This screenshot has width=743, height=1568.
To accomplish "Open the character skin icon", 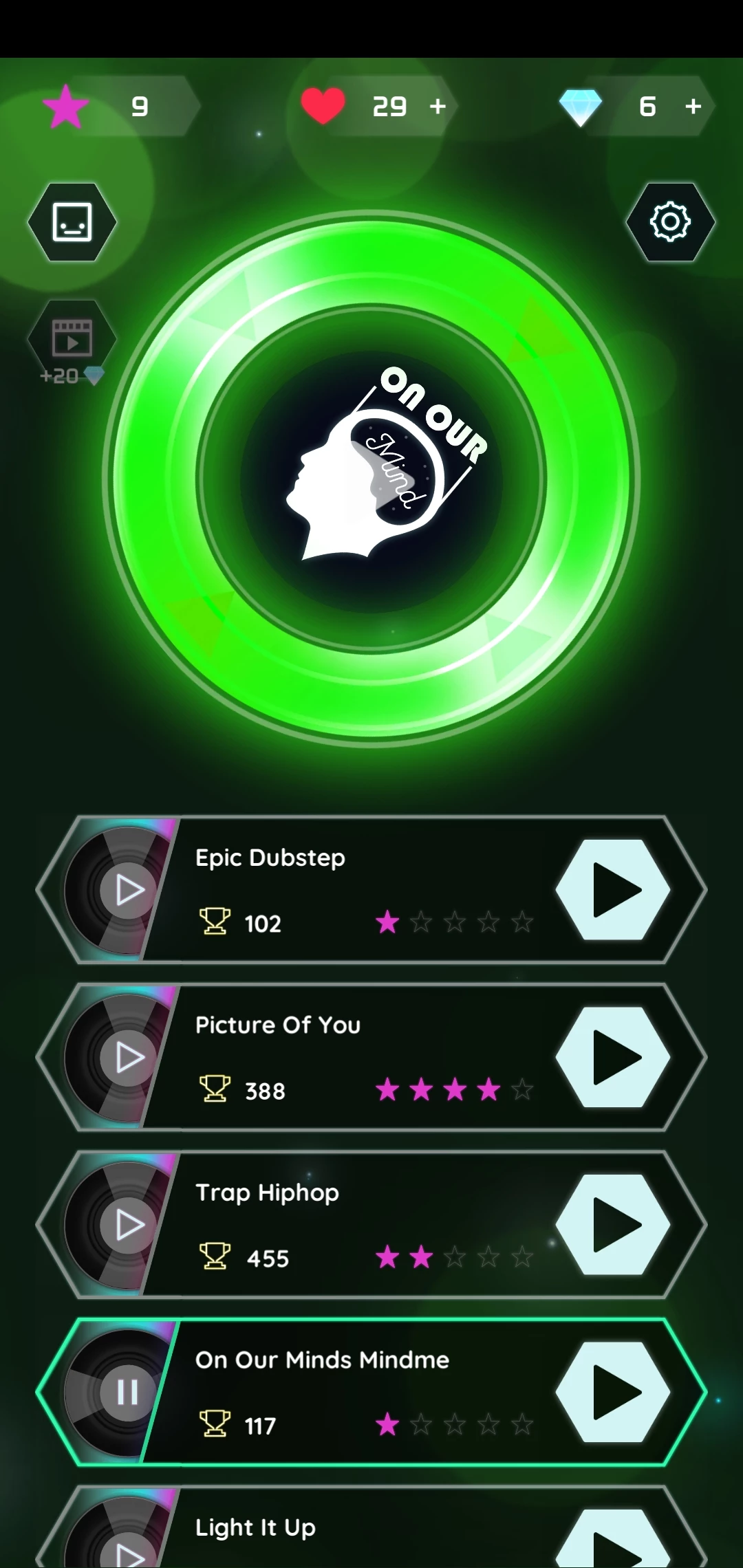I will click(72, 222).
